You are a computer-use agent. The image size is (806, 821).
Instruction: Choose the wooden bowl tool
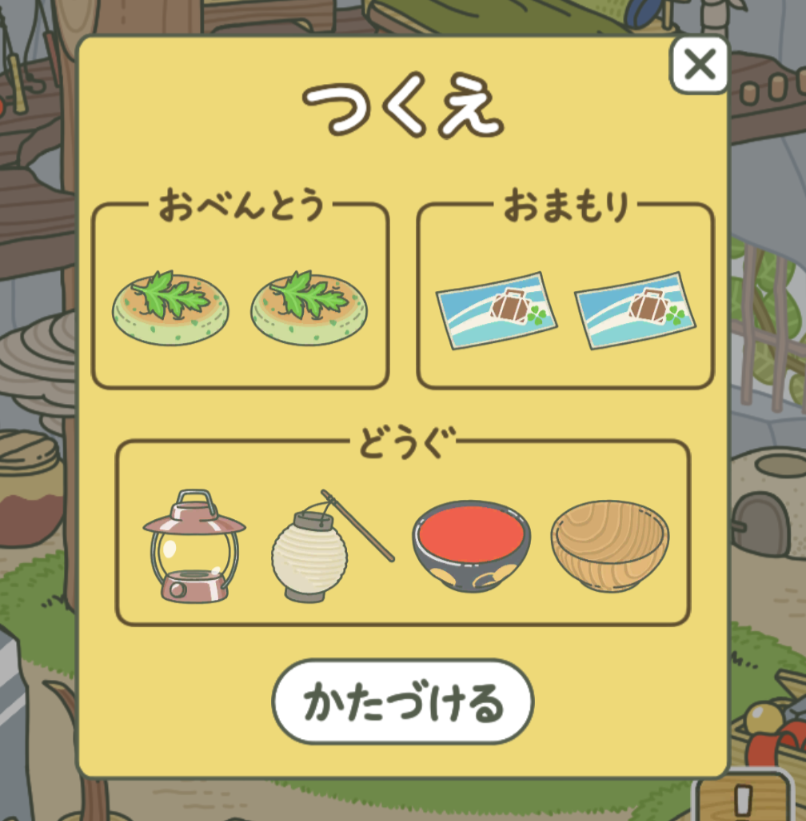610,545
